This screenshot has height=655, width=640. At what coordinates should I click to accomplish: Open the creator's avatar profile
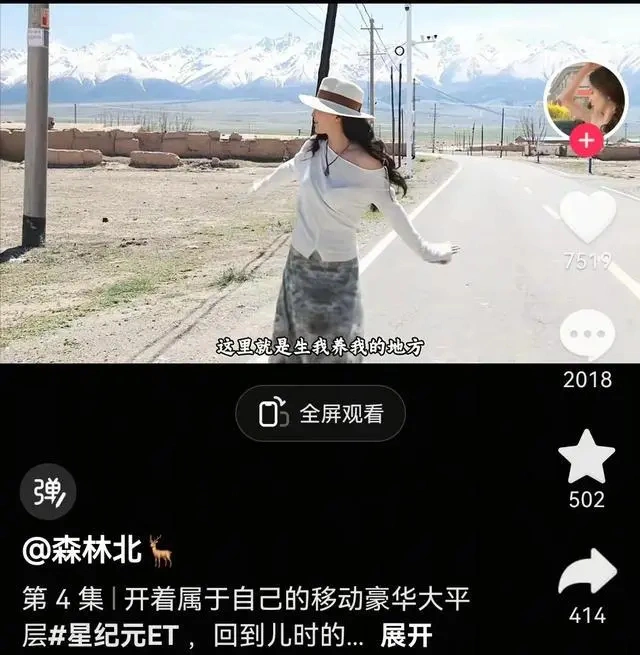click(585, 100)
